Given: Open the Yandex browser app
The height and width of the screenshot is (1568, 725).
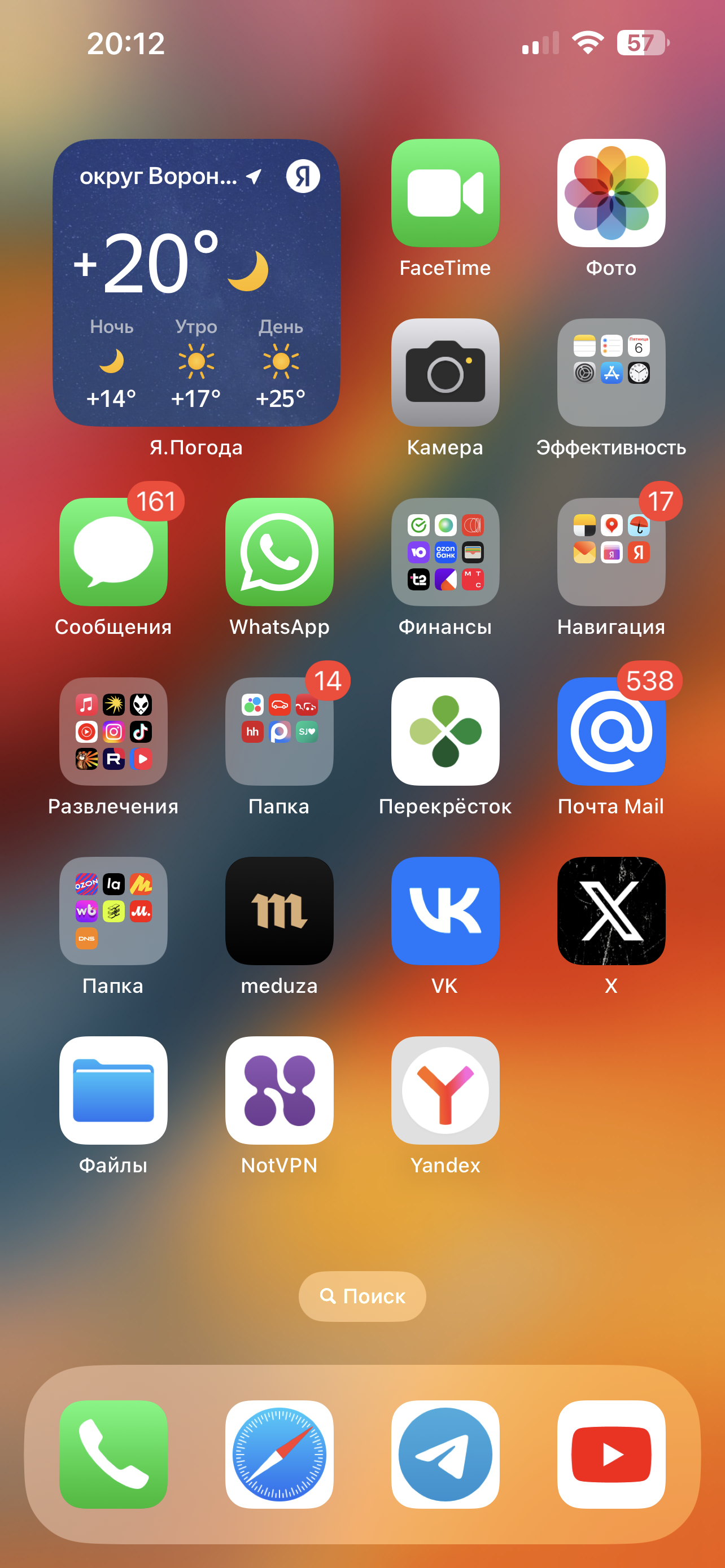Looking at the screenshot, I should (445, 1090).
